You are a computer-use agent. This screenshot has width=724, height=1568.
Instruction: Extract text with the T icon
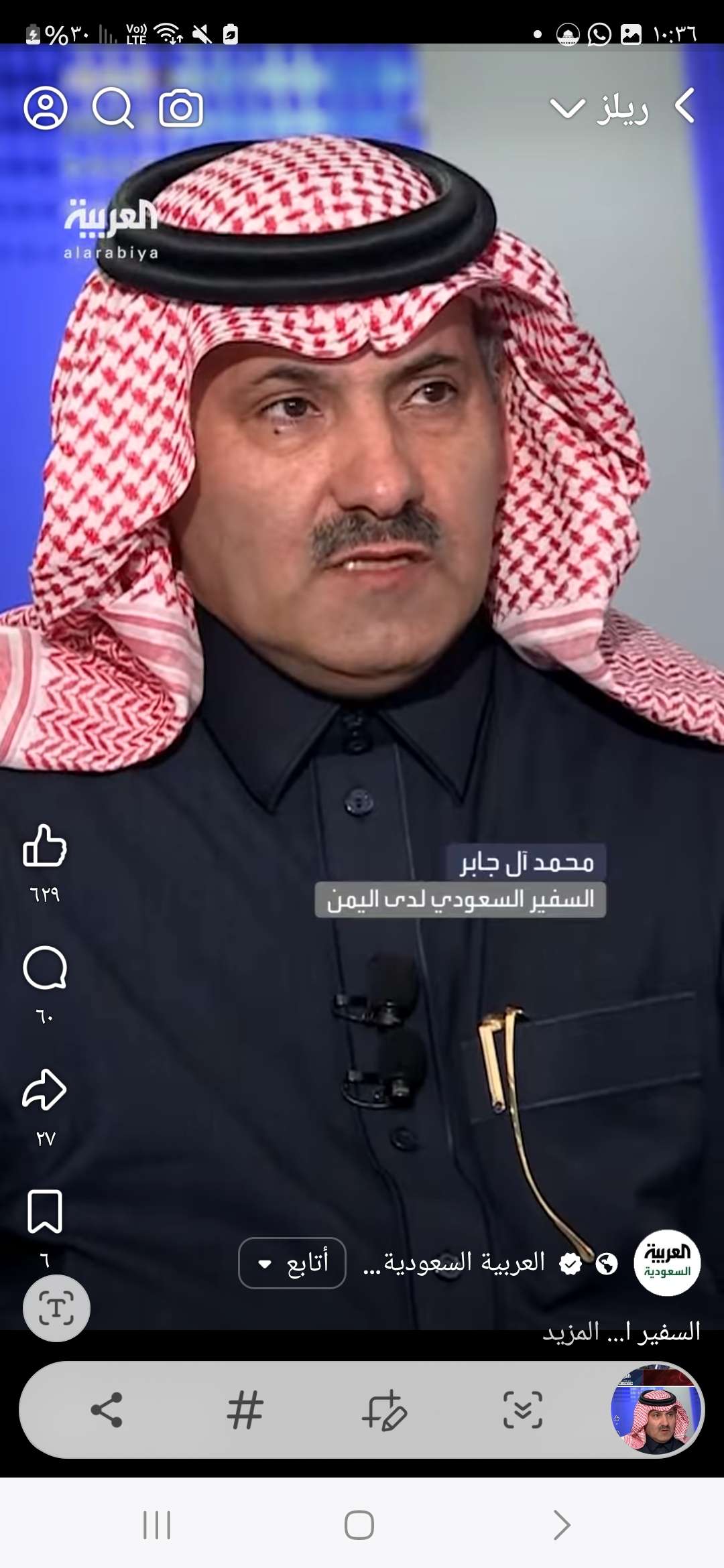pos(56,1308)
